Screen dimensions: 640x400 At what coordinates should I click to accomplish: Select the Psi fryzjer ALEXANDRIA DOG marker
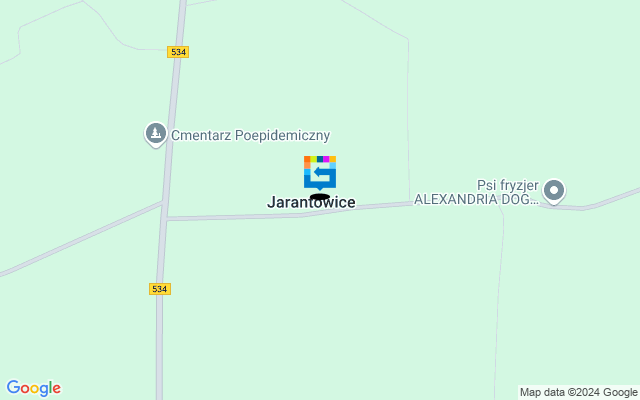pos(553,190)
